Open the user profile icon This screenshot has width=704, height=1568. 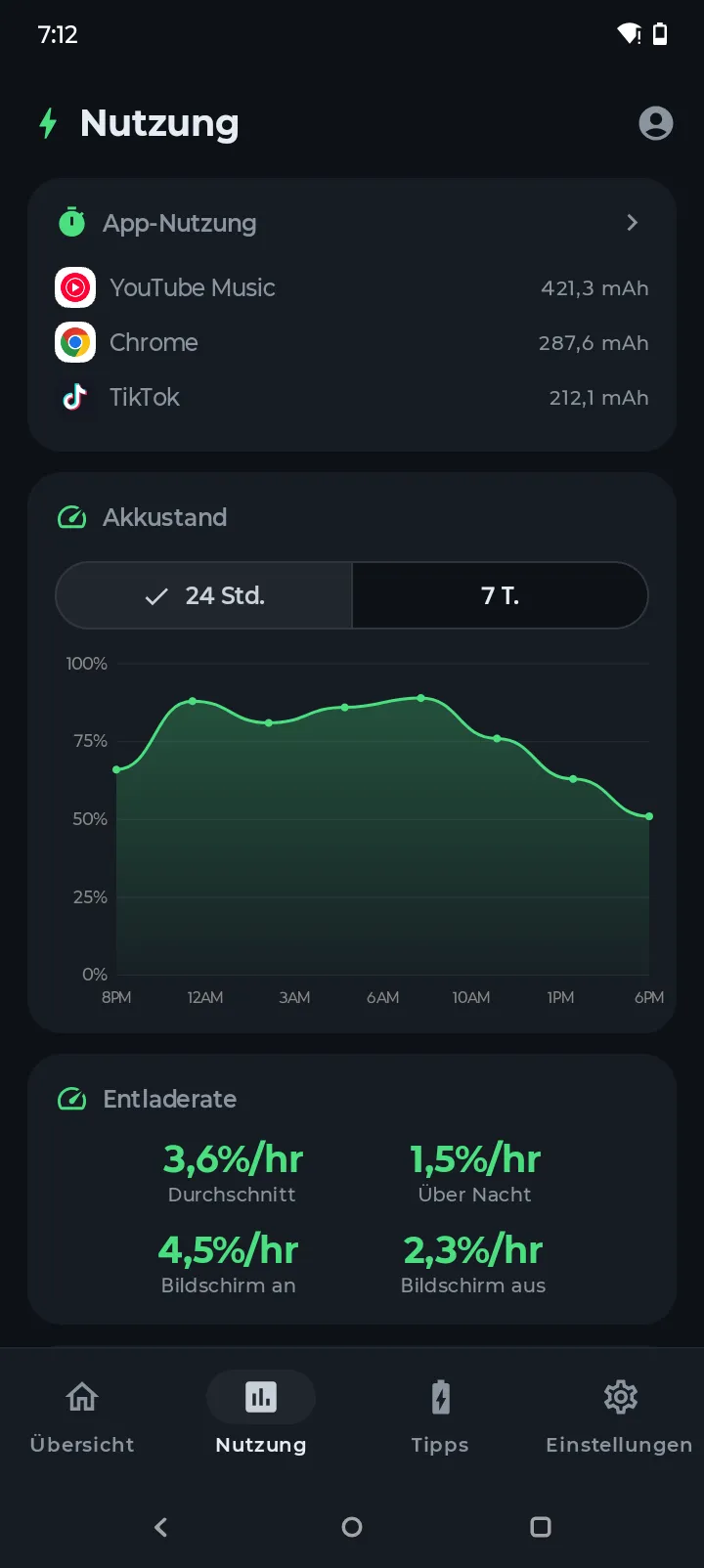(656, 123)
